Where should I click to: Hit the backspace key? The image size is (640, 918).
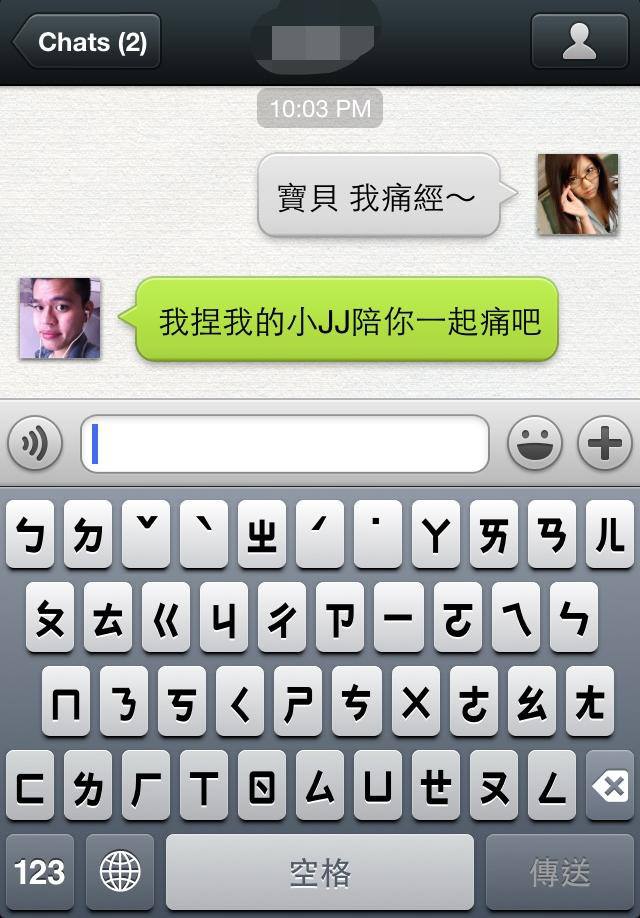point(606,786)
